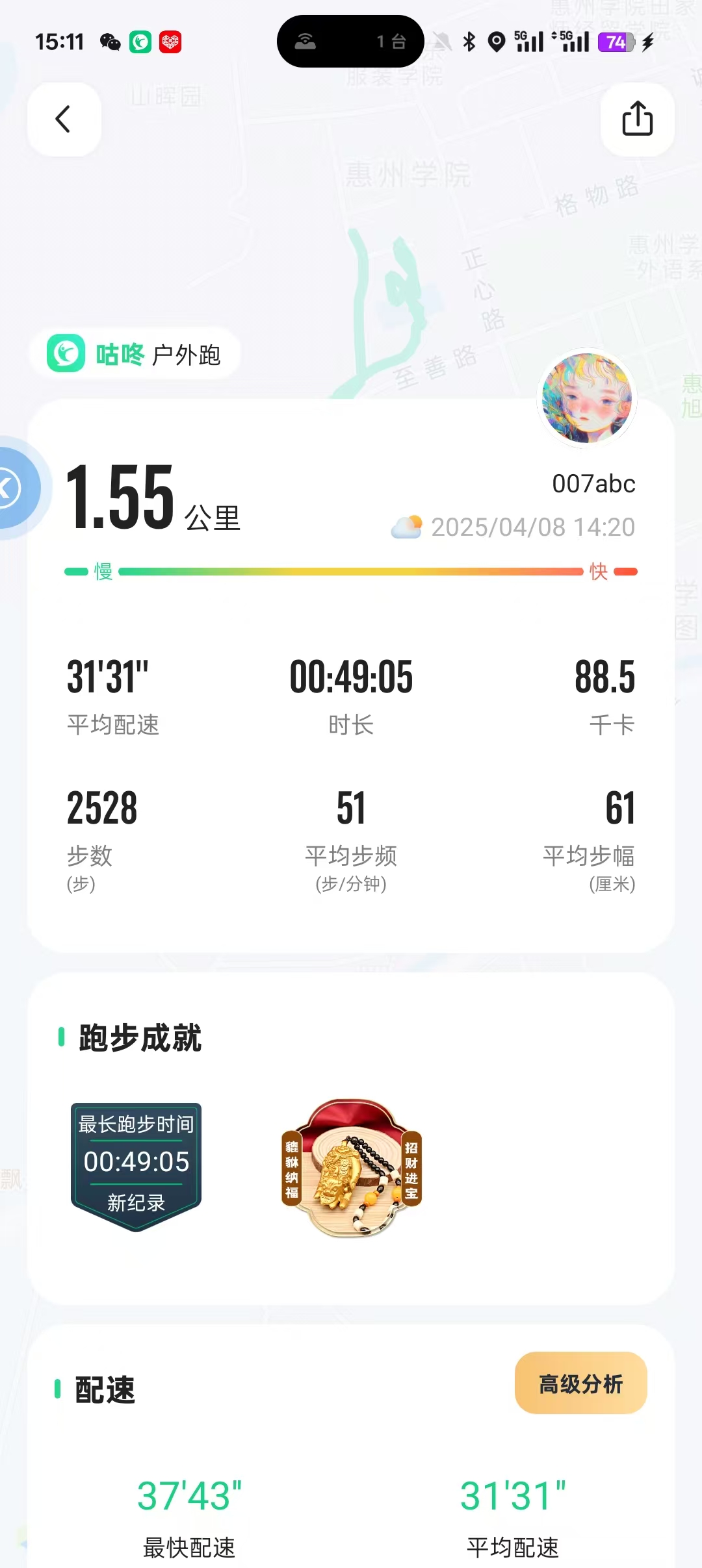The image size is (702, 1568).
Task: Open the 最长跑步时间 new record badge
Action: coord(136,1165)
